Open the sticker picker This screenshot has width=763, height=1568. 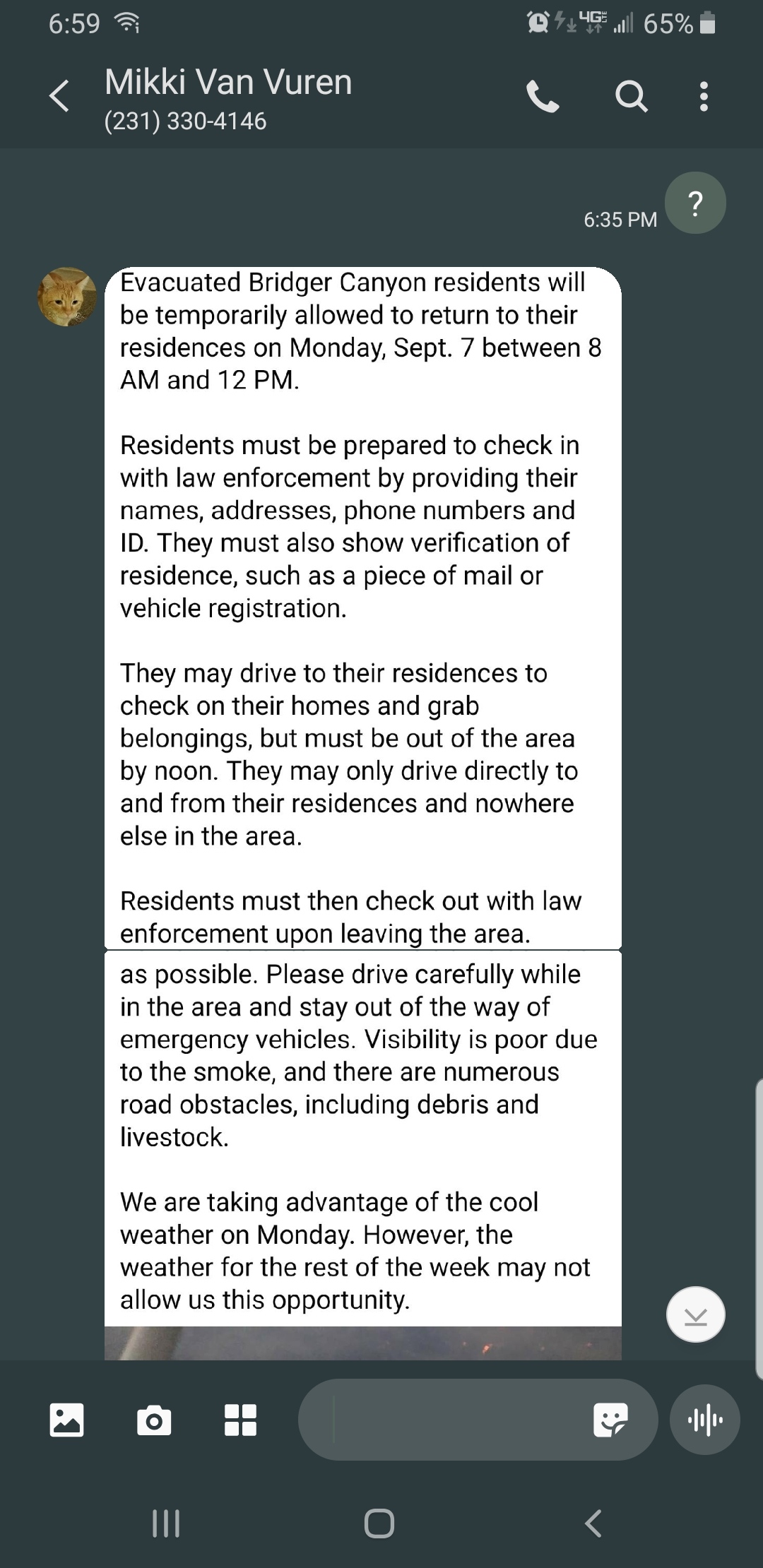(x=610, y=1420)
